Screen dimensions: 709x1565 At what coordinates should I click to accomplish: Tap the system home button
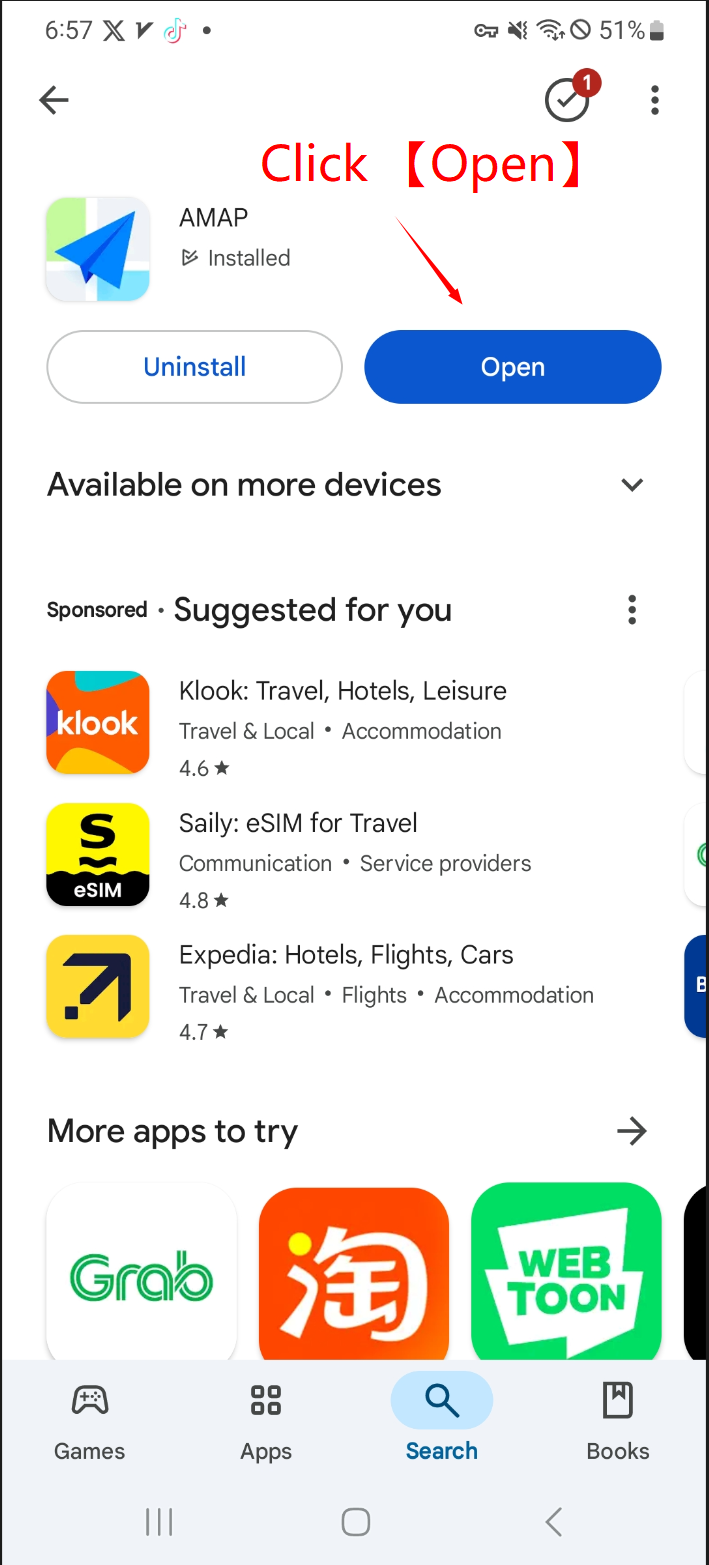tap(355, 1522)
